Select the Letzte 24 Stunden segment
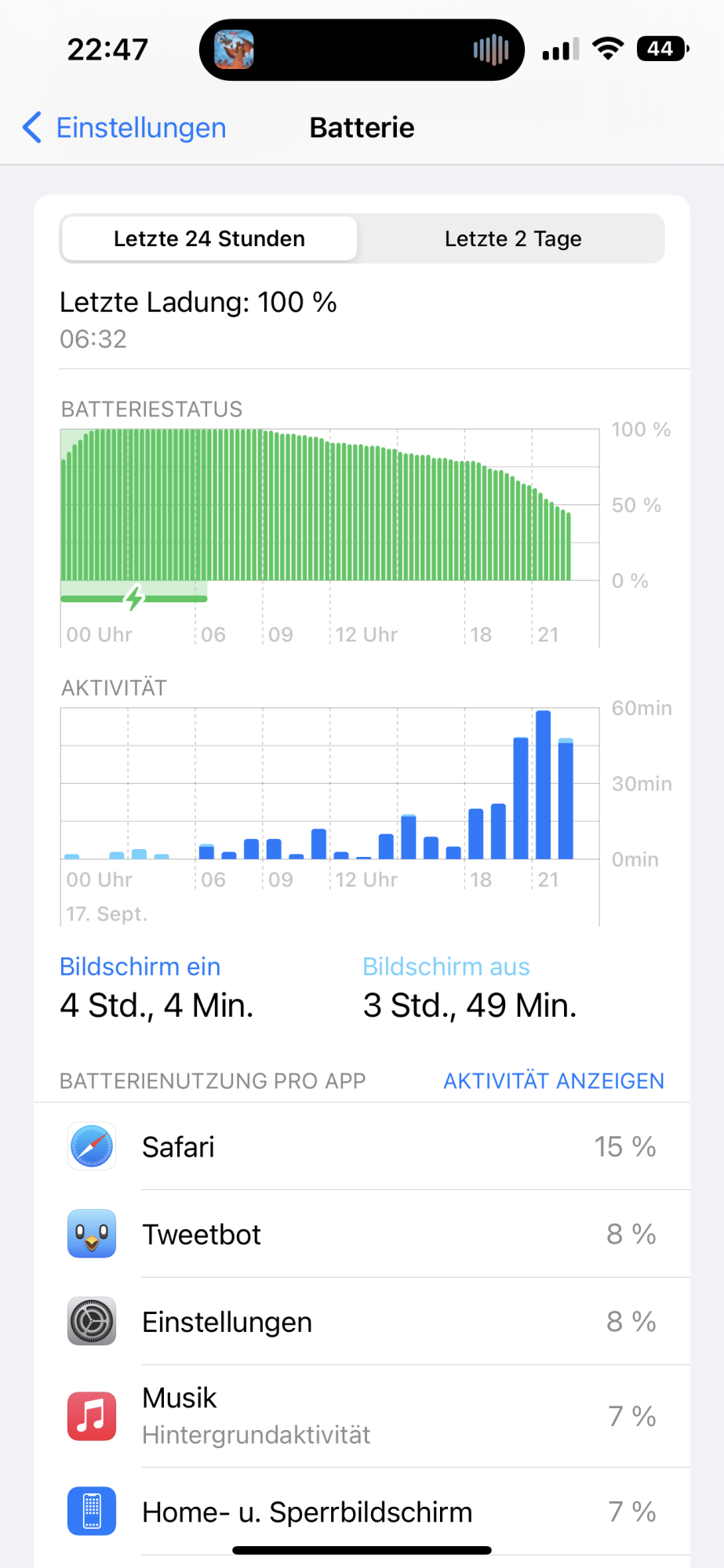 pyautogui.click(x=209, y=238)
